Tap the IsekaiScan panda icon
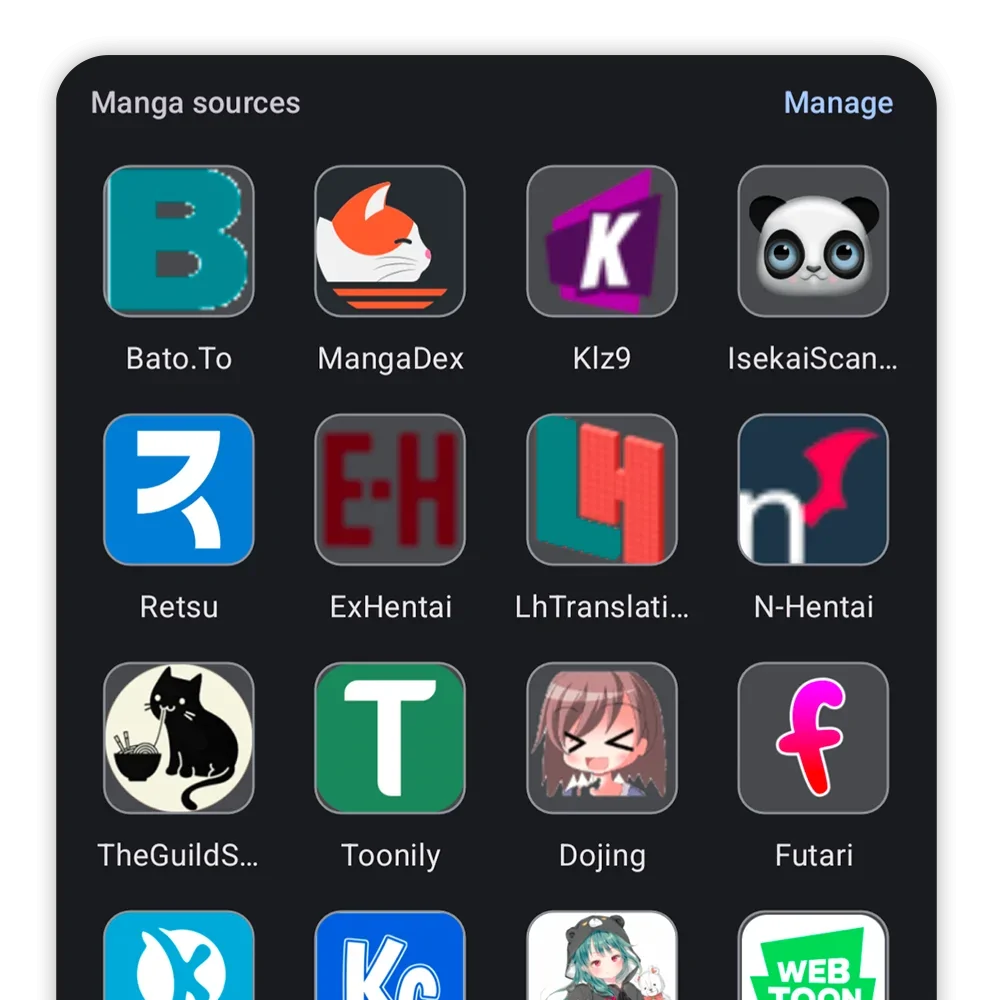 click(813, 241)
